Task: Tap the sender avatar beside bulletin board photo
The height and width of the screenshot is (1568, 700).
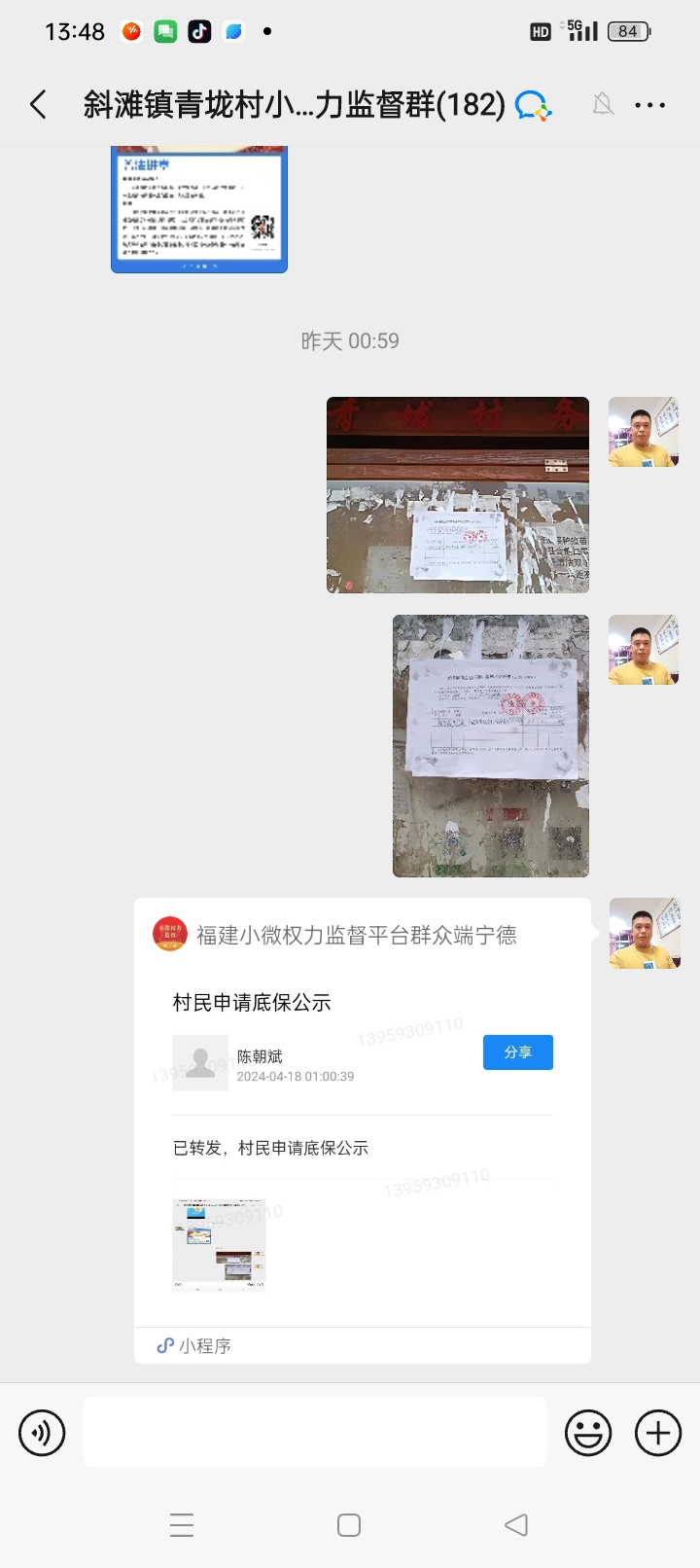Action: pyautogui.click(x=643, y=432)
